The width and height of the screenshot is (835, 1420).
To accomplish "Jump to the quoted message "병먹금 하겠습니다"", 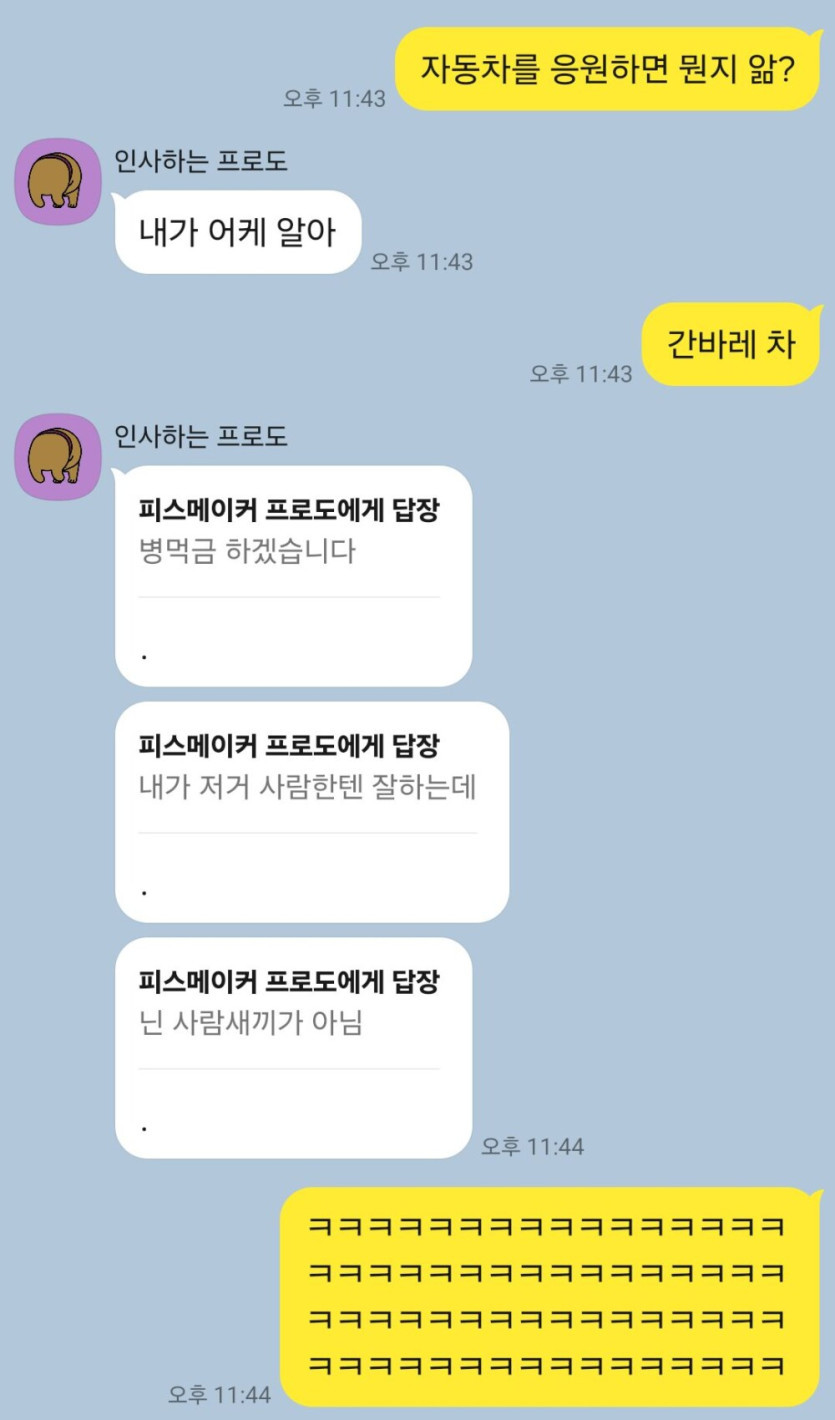I will pyautogui.click(x=247, y=551).
